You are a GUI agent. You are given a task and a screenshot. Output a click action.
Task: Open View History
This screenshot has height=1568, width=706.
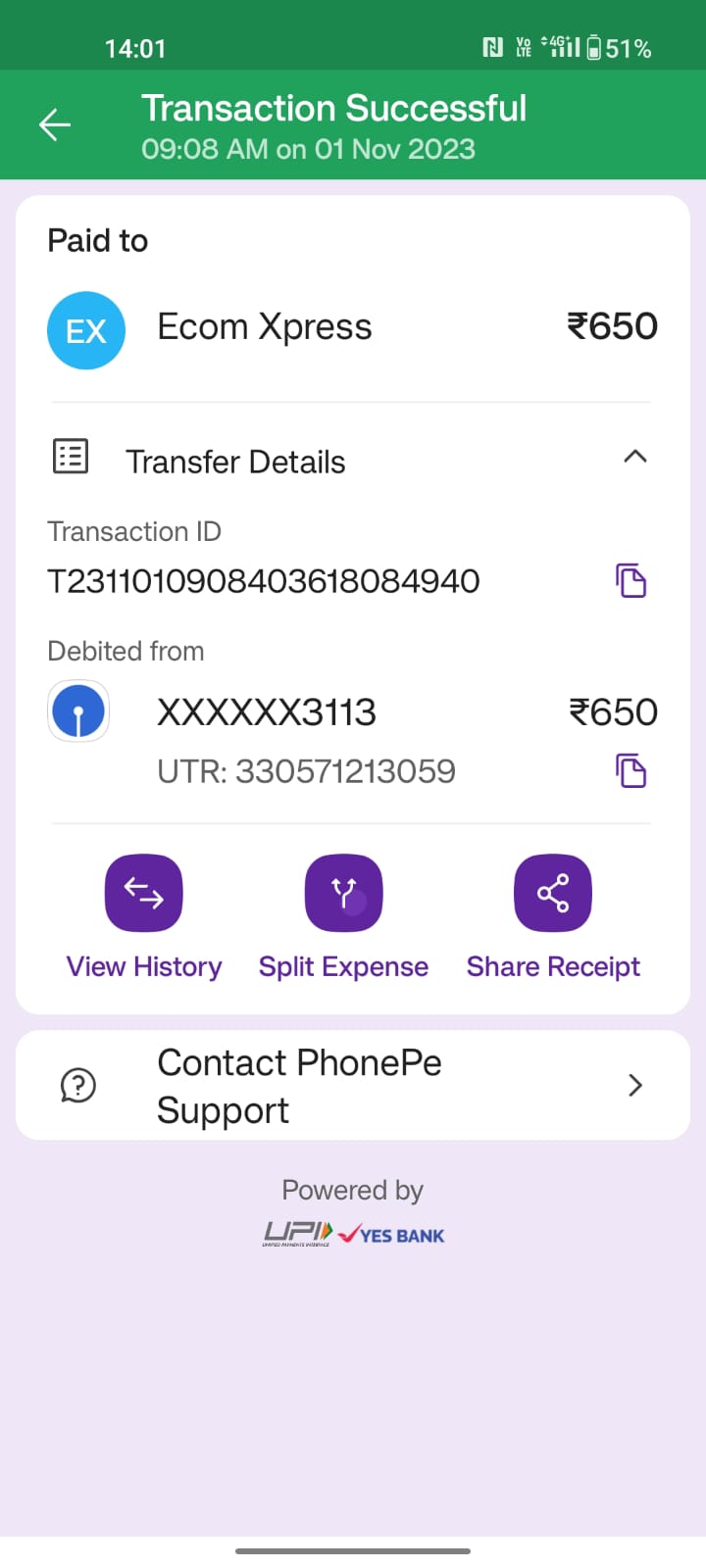(143, 894)
